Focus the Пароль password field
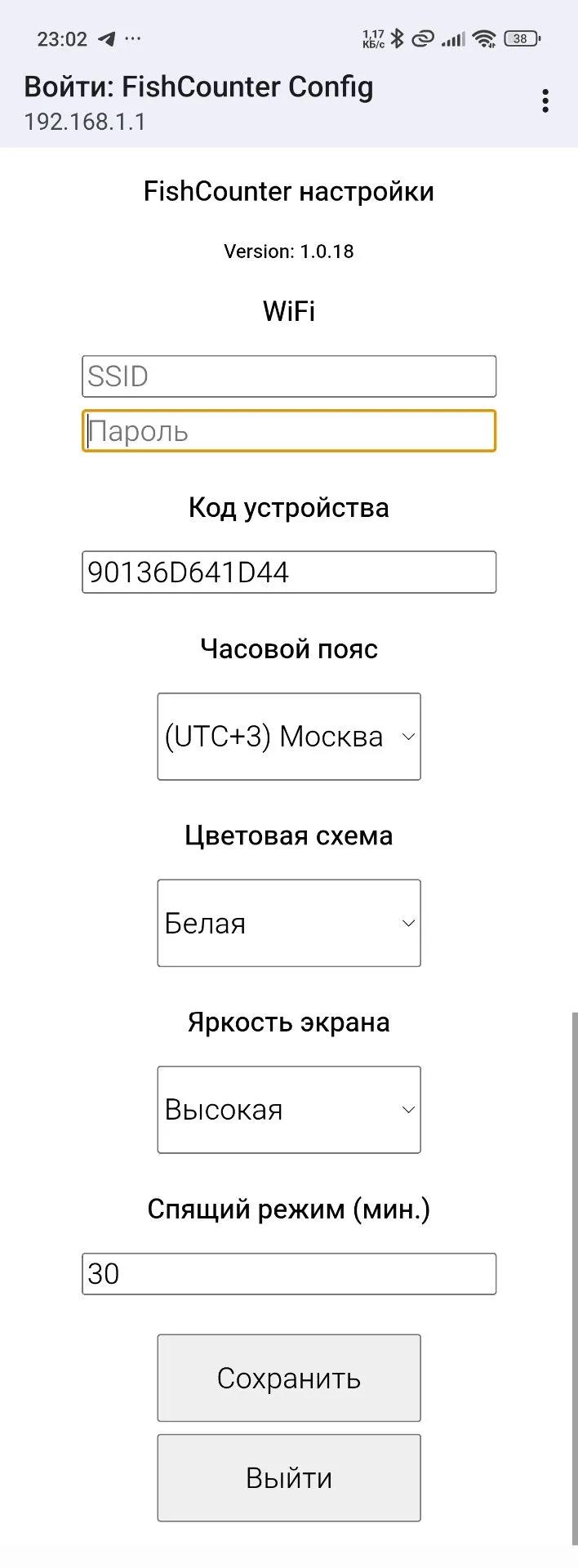 click(x=289, y=431)
